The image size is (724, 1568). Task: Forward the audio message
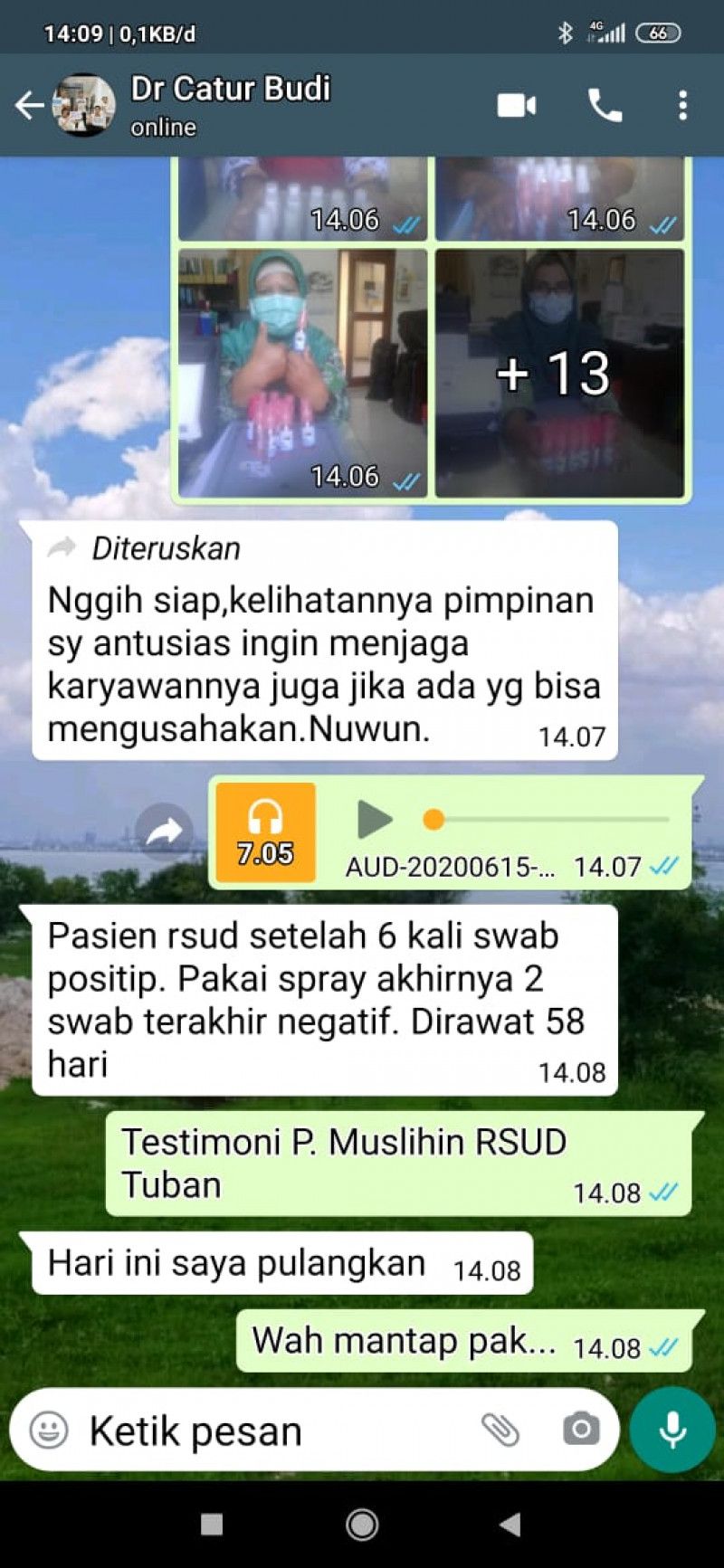(x=164, y=831)
